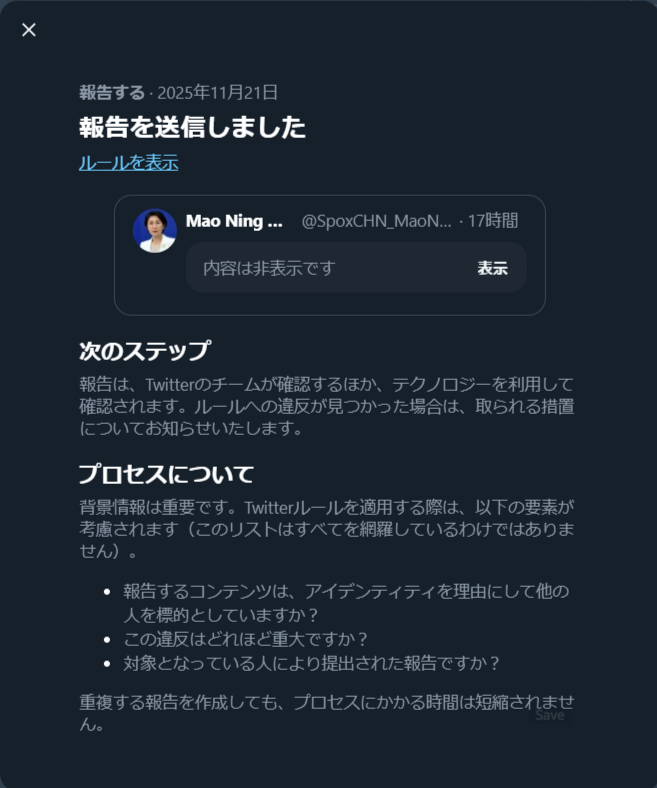
Task: Tap Mao Ning's profile avatar
Action: [x=155, y=231]
